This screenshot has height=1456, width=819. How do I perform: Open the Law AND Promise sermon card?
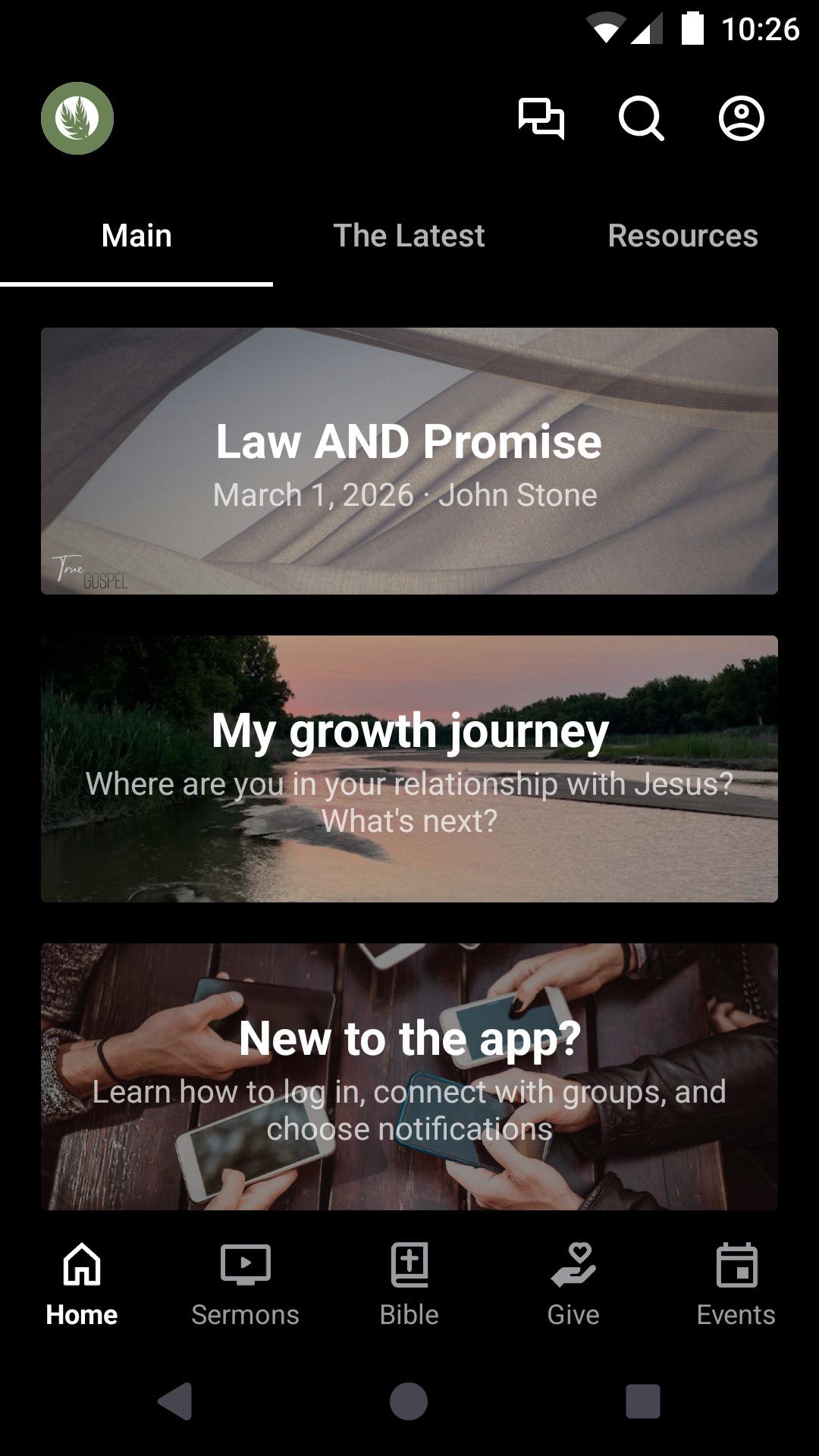(409, 461)
